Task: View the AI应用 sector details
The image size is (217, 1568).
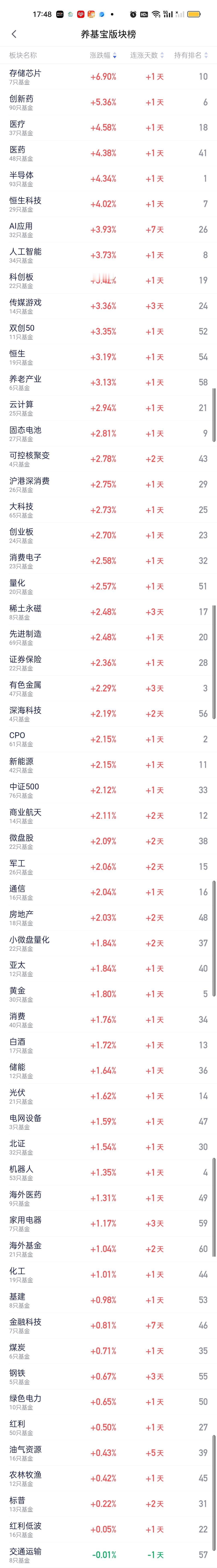Action: tap(108, 230)
